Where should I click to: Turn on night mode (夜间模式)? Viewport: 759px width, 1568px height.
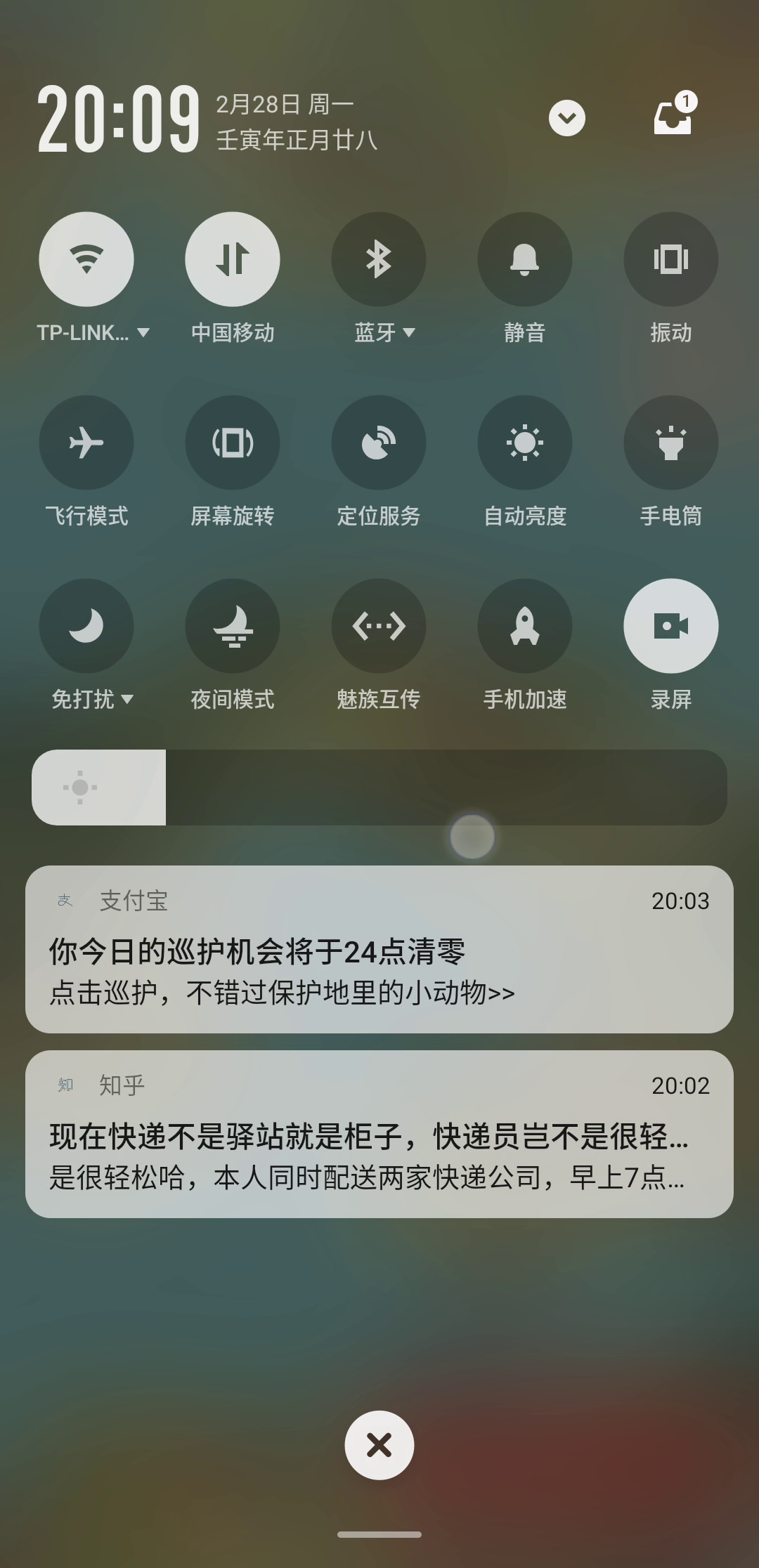233,626
